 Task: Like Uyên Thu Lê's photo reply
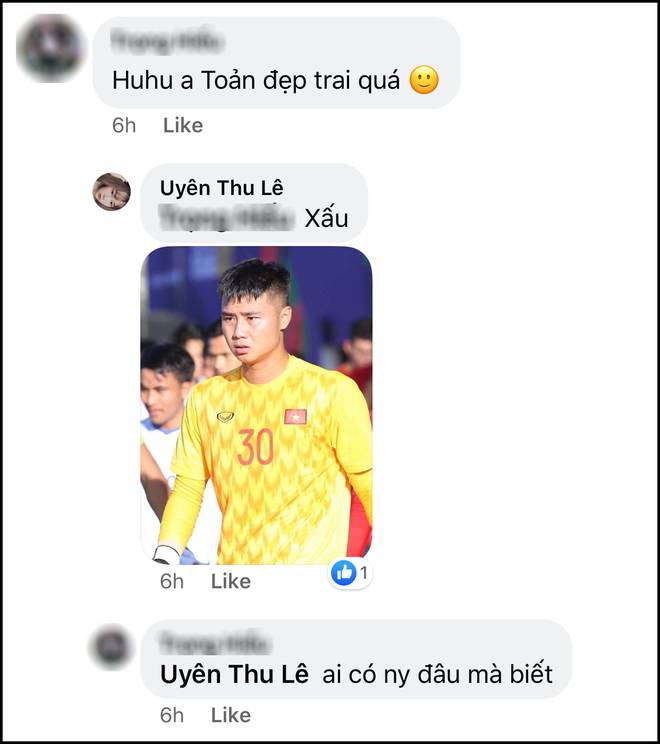pyautogui.click(x=230, y=581)
